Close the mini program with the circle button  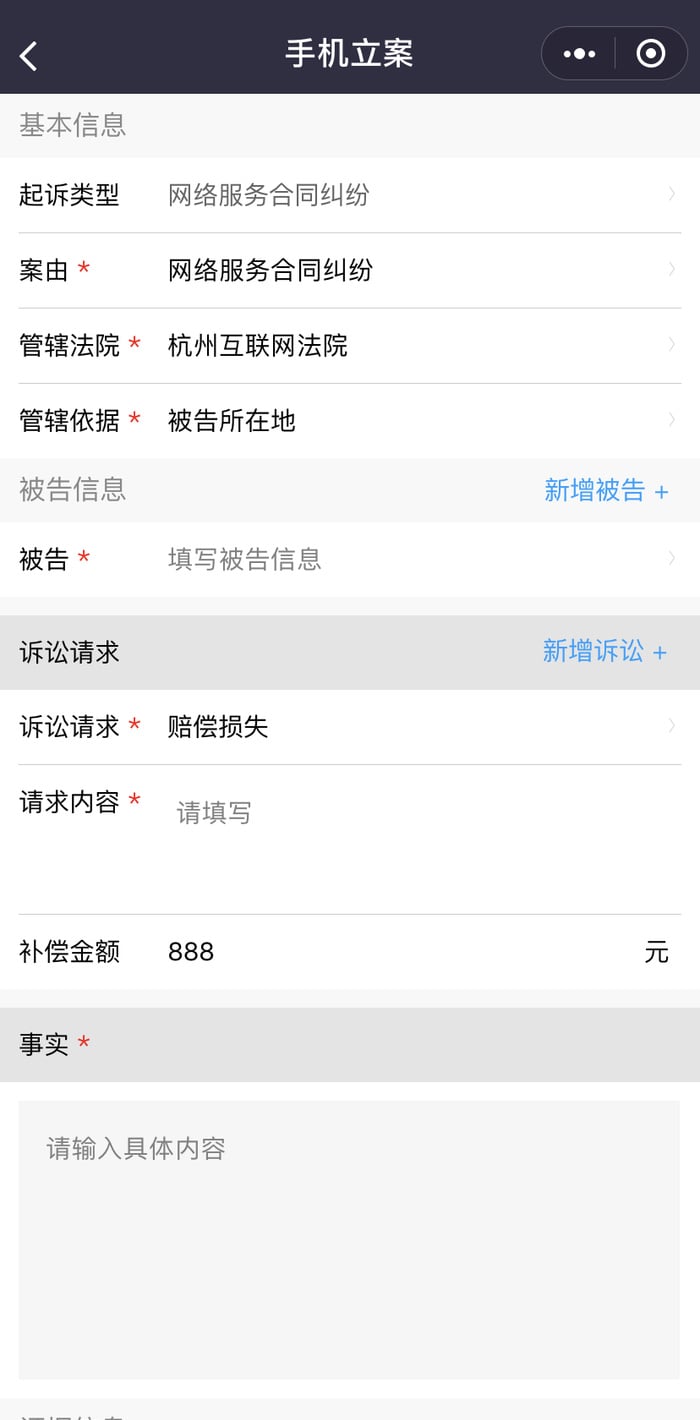[651, 54]
